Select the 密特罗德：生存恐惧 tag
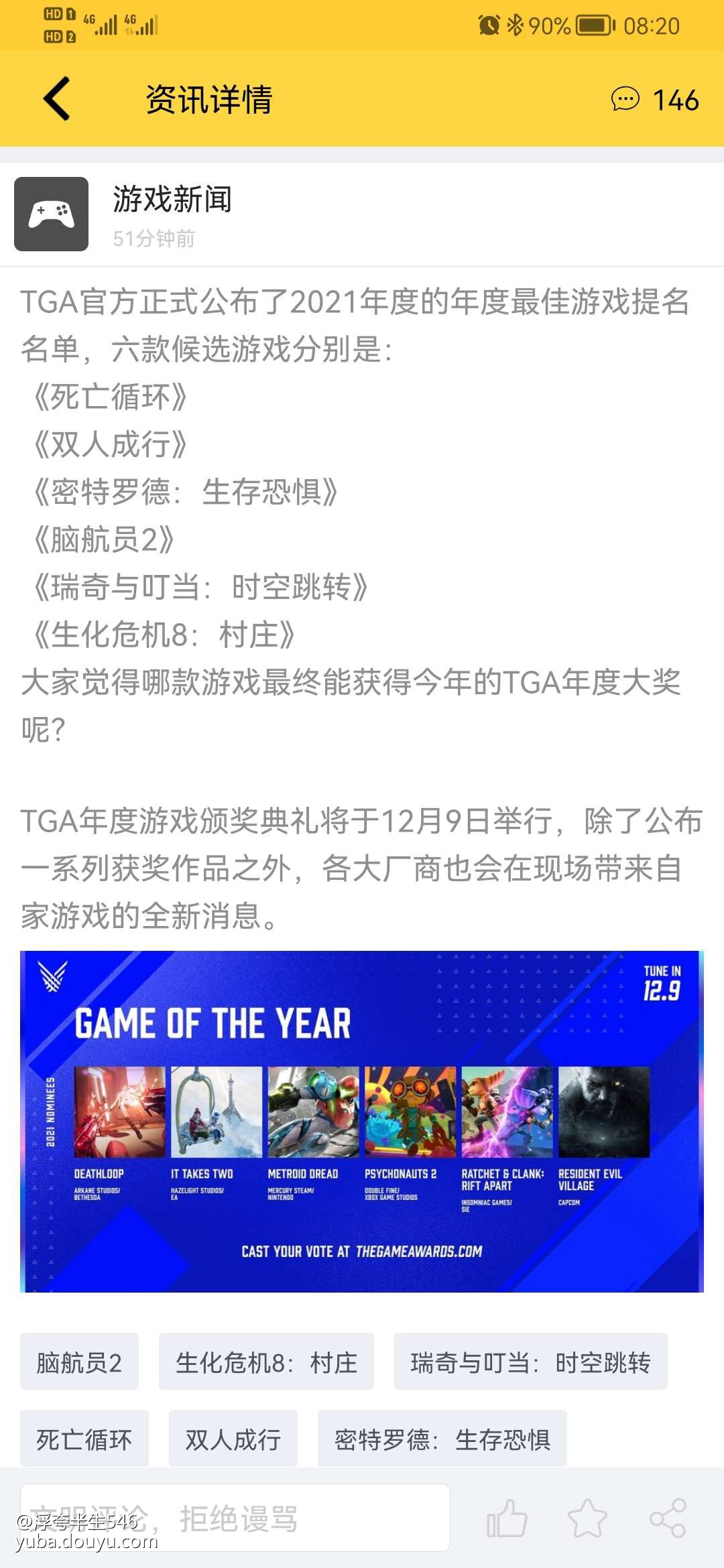This screenshot has height=1568, width=724. [442, 1439]
